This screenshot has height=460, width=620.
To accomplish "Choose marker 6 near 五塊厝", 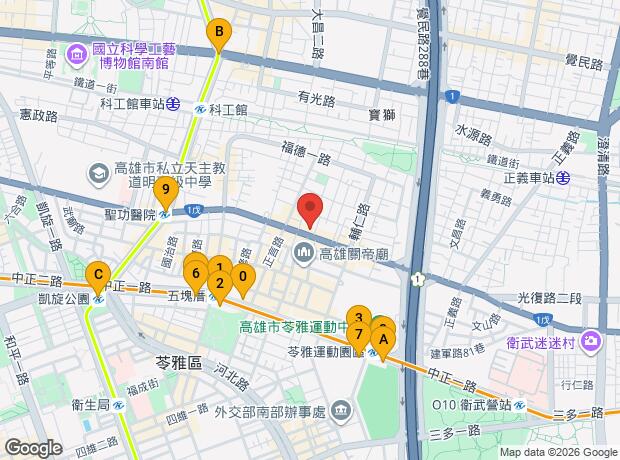I will [195, 272].
